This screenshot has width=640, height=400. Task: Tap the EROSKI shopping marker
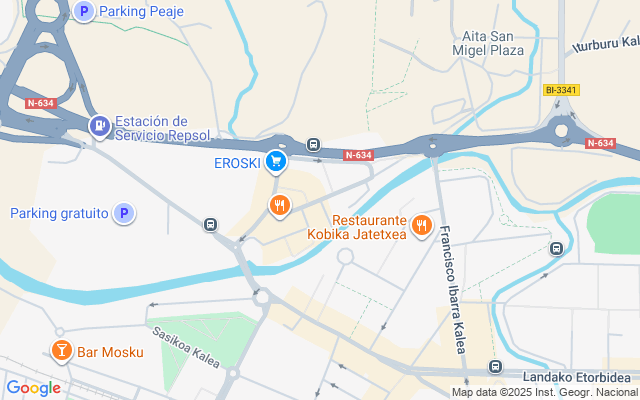coord(276,162)
